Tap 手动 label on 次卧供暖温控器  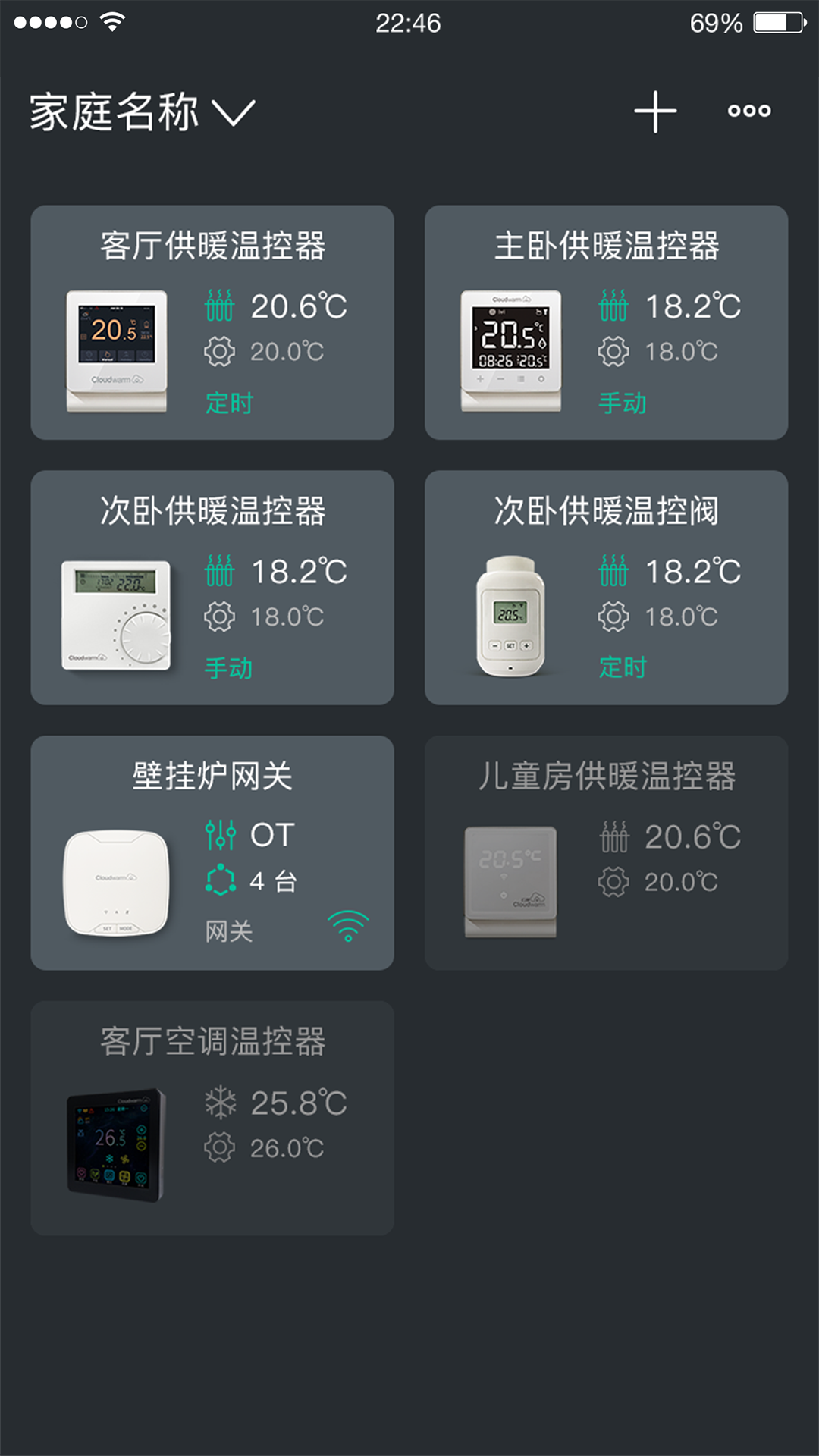227,669
